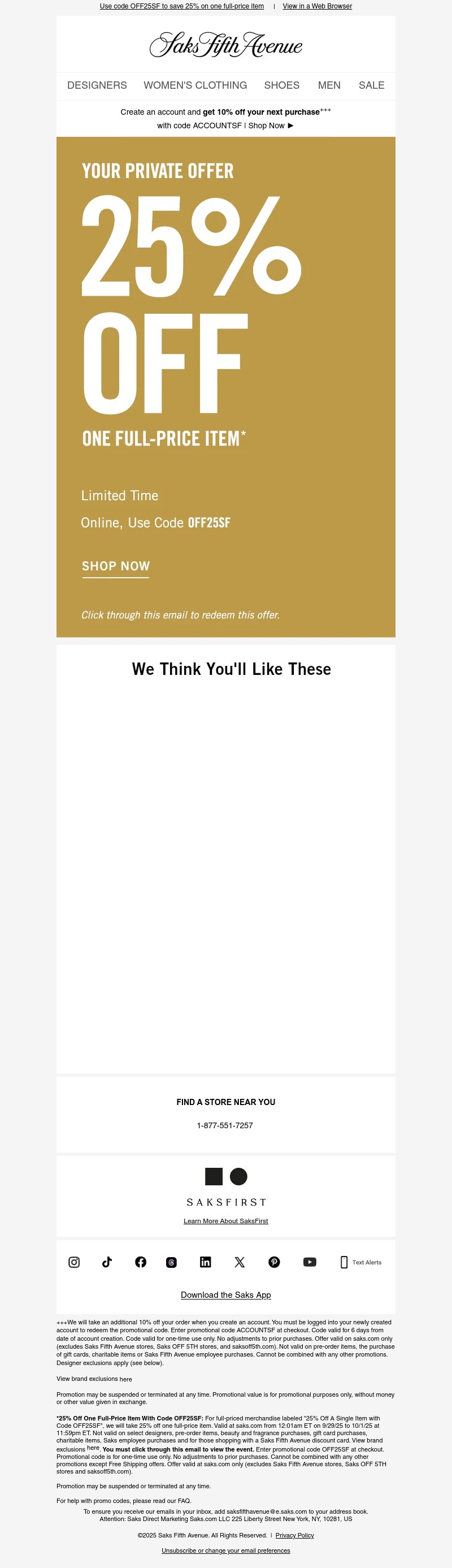The height and width of the screenshot is (1568, 452).
Task: Download the Saks App
Action: click(x=225, y=1294)
